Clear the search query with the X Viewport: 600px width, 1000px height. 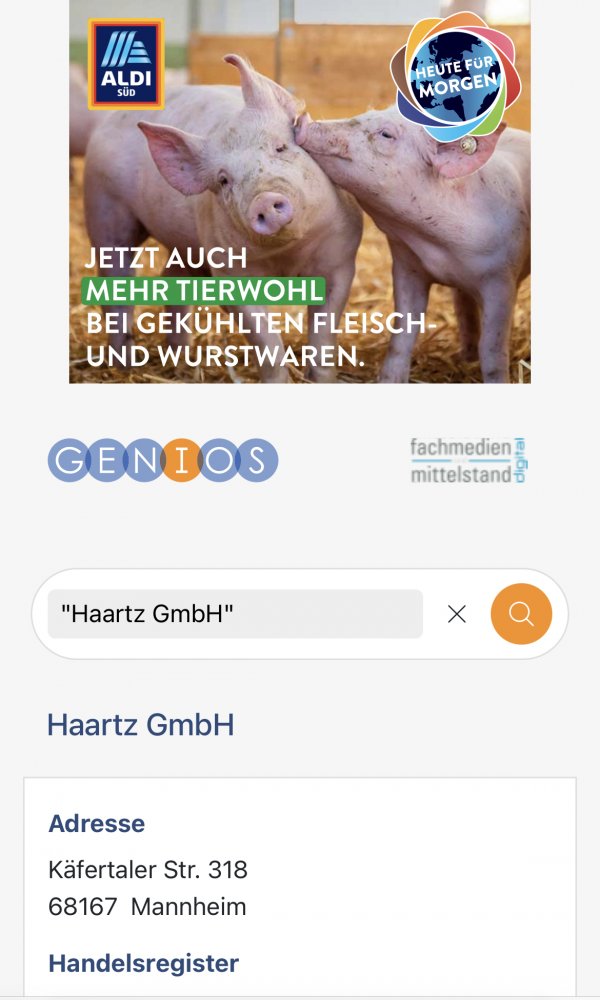457,614
